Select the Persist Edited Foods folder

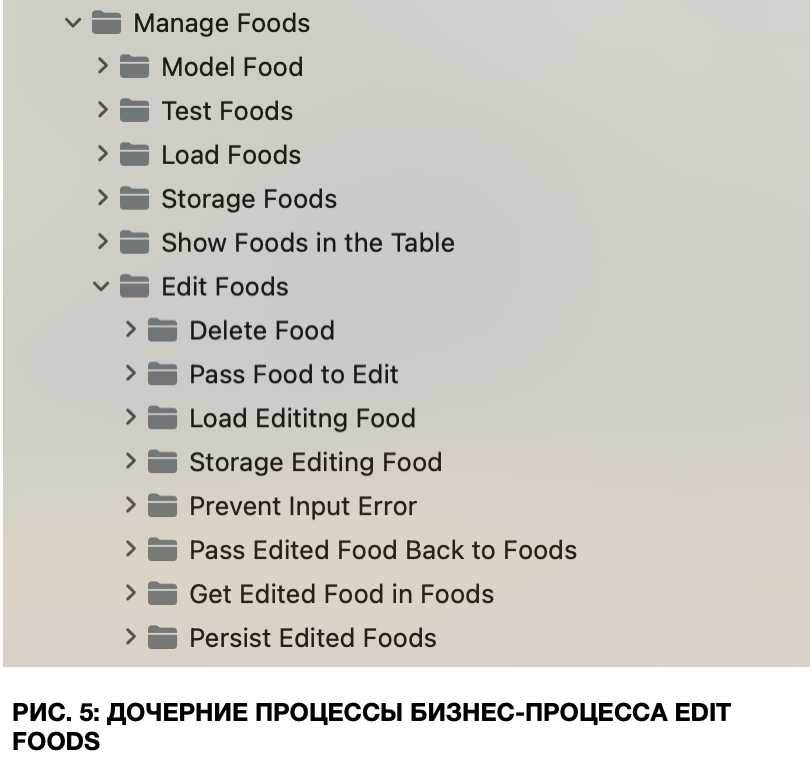click(x=312, y=639)
